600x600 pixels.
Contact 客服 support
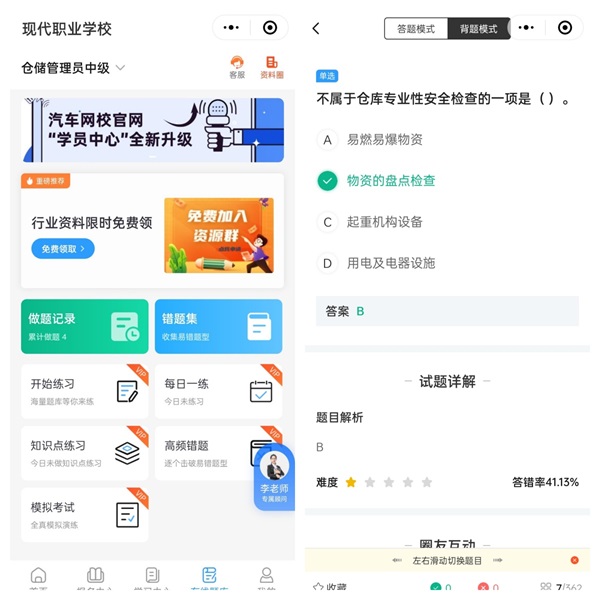point(237,67)
